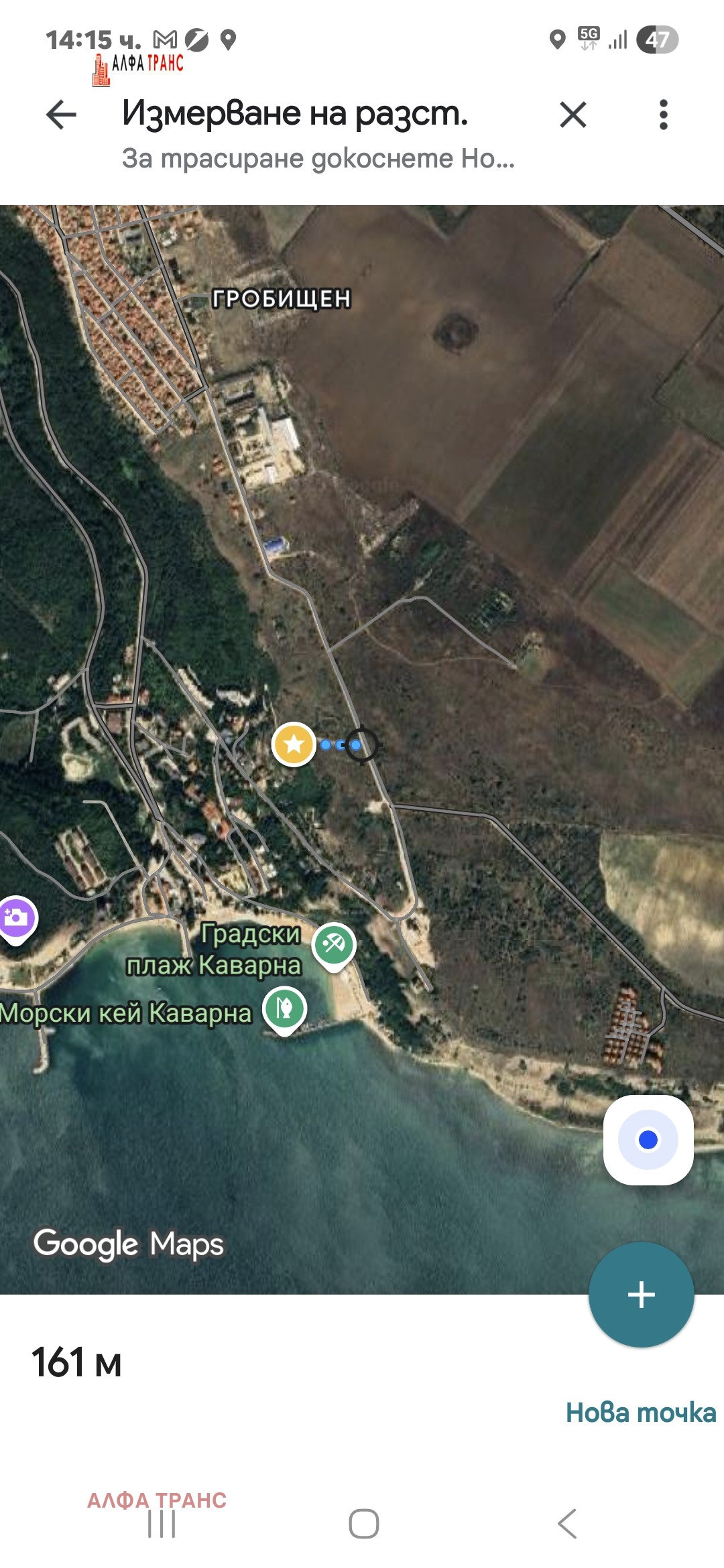The height and width of the screenshot is (1568, 724).
Task: Center the map on my current location
Action: point(648,1140)
